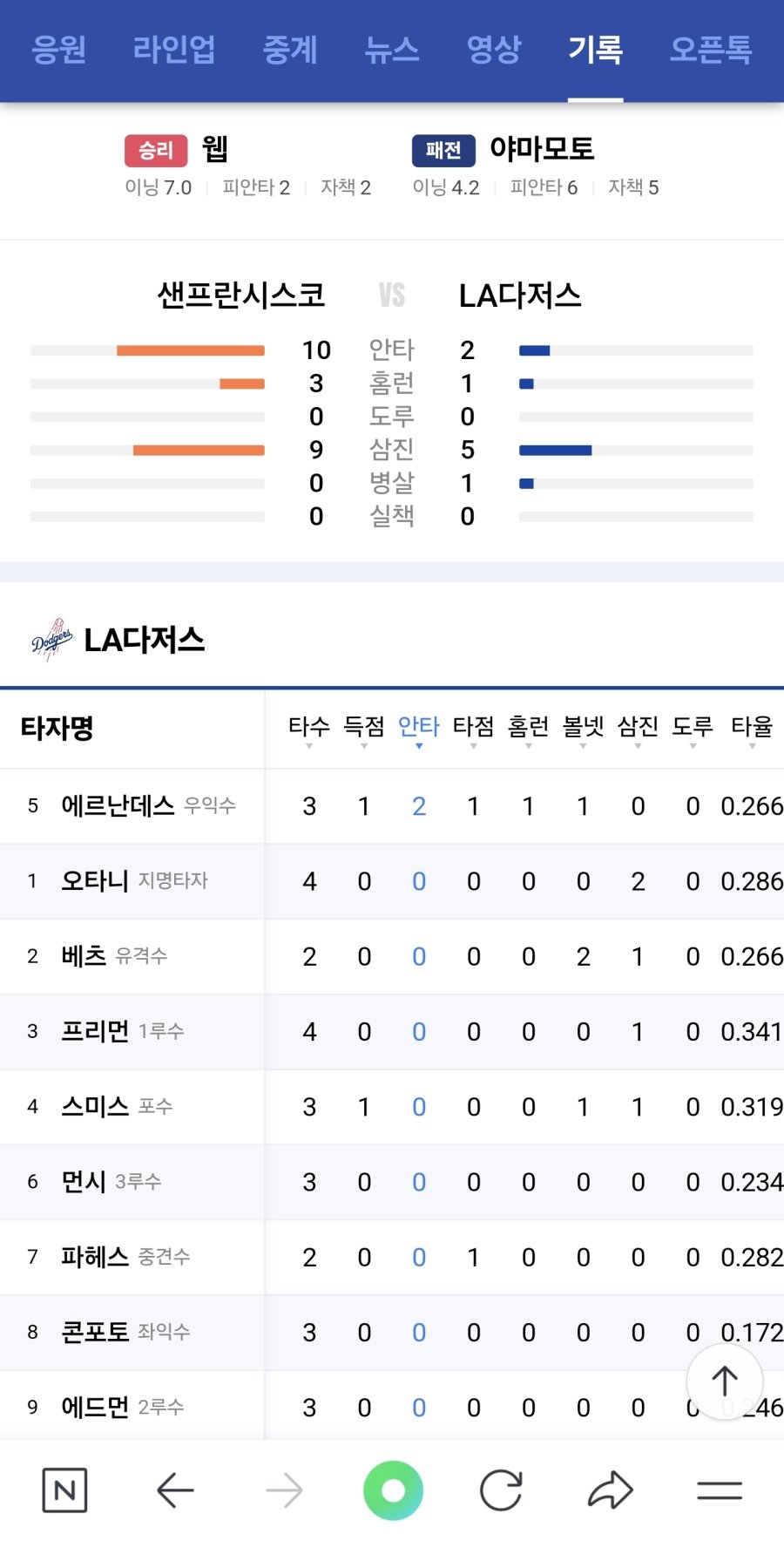Share this game record page
The height and width of the screenshot is (1541, 784).
(x=610, y=1490)
